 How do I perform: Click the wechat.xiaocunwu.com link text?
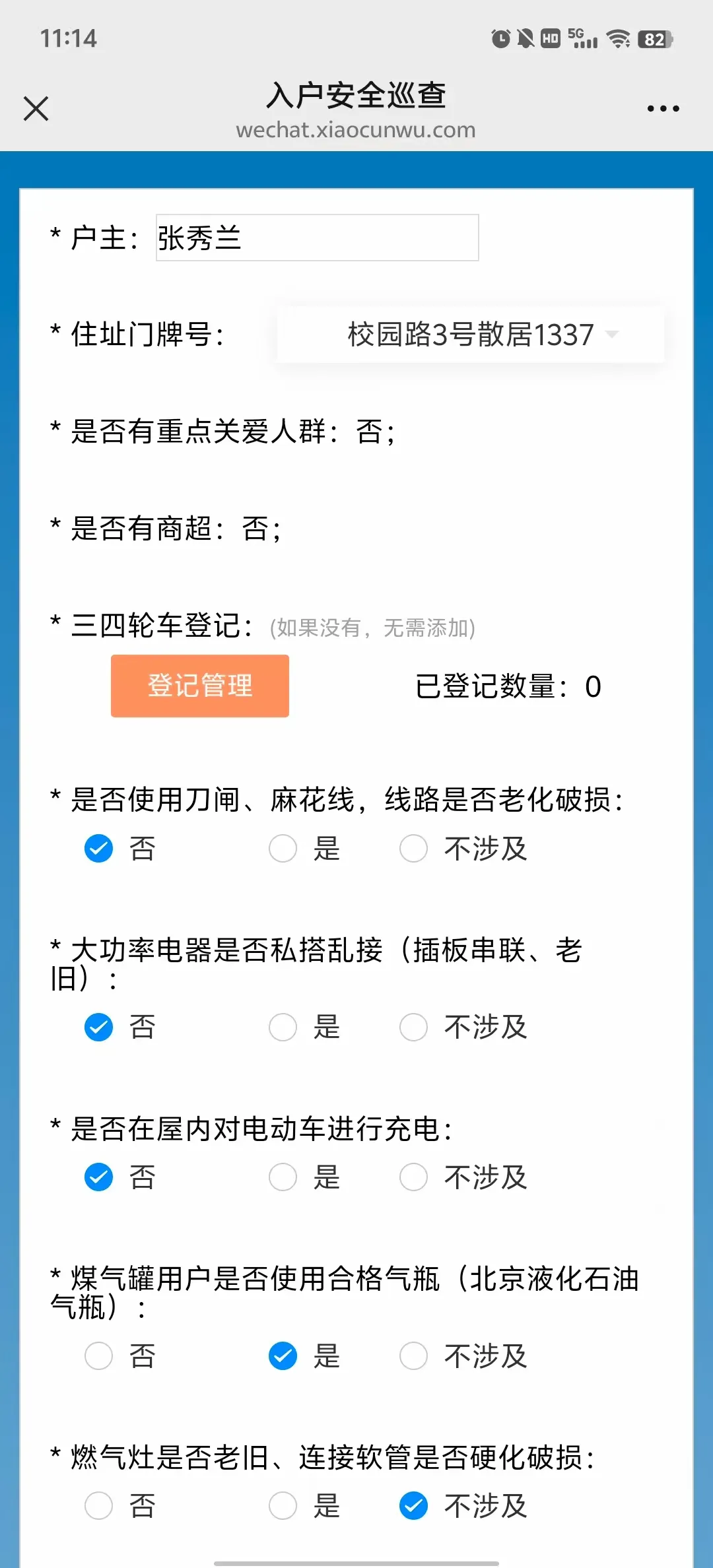(x=356, y=130)
